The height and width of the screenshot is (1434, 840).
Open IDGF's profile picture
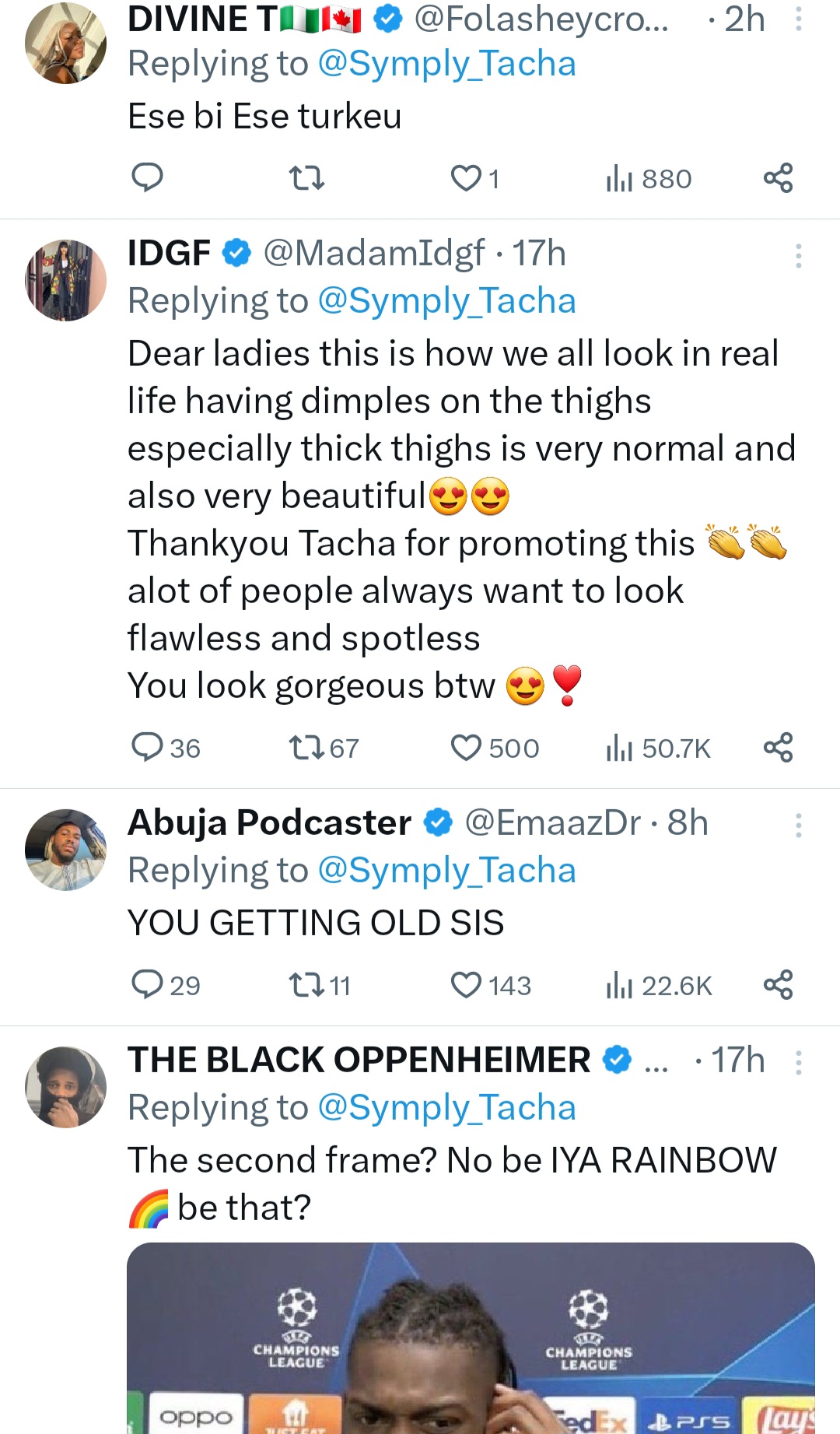(x=66, y=280)
